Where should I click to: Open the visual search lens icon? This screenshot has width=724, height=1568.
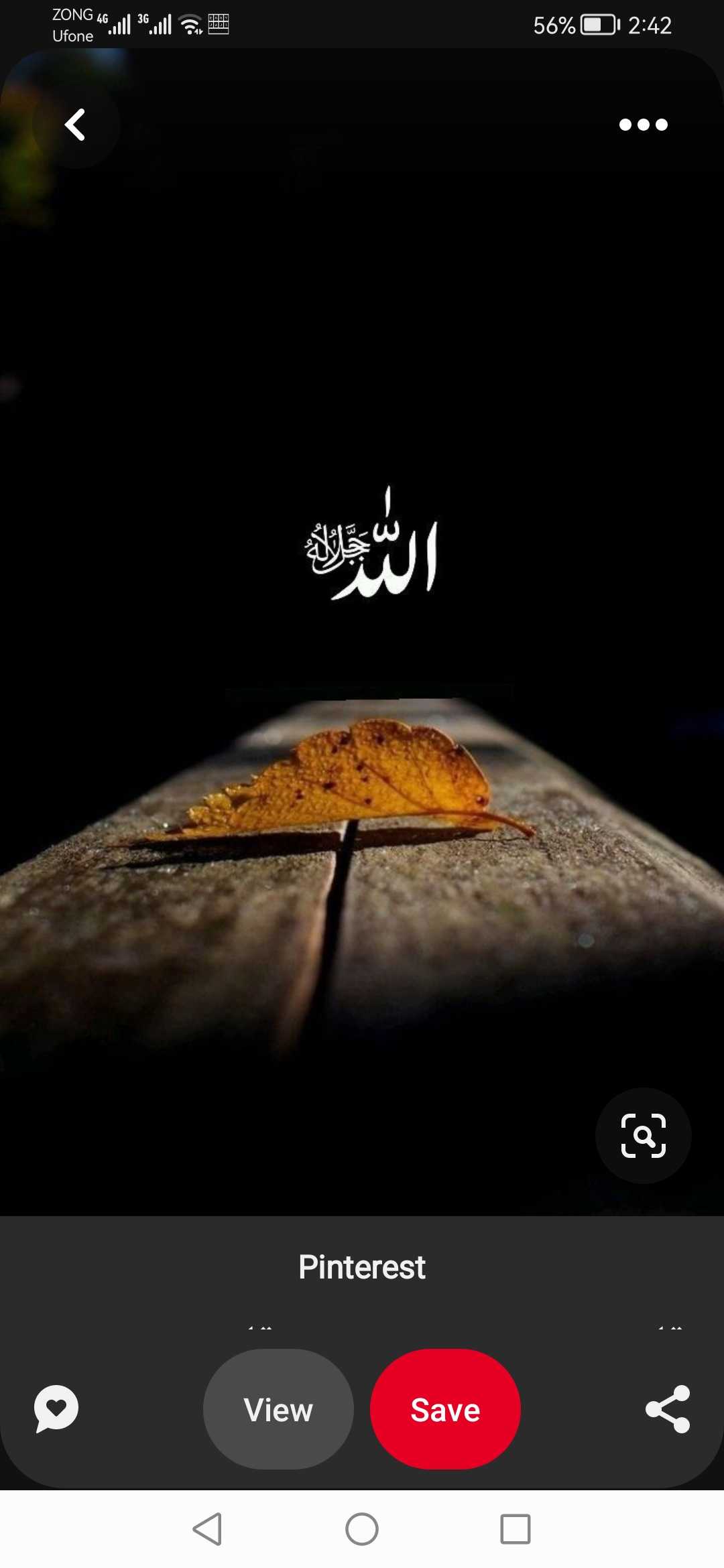tap(644, 1136)
